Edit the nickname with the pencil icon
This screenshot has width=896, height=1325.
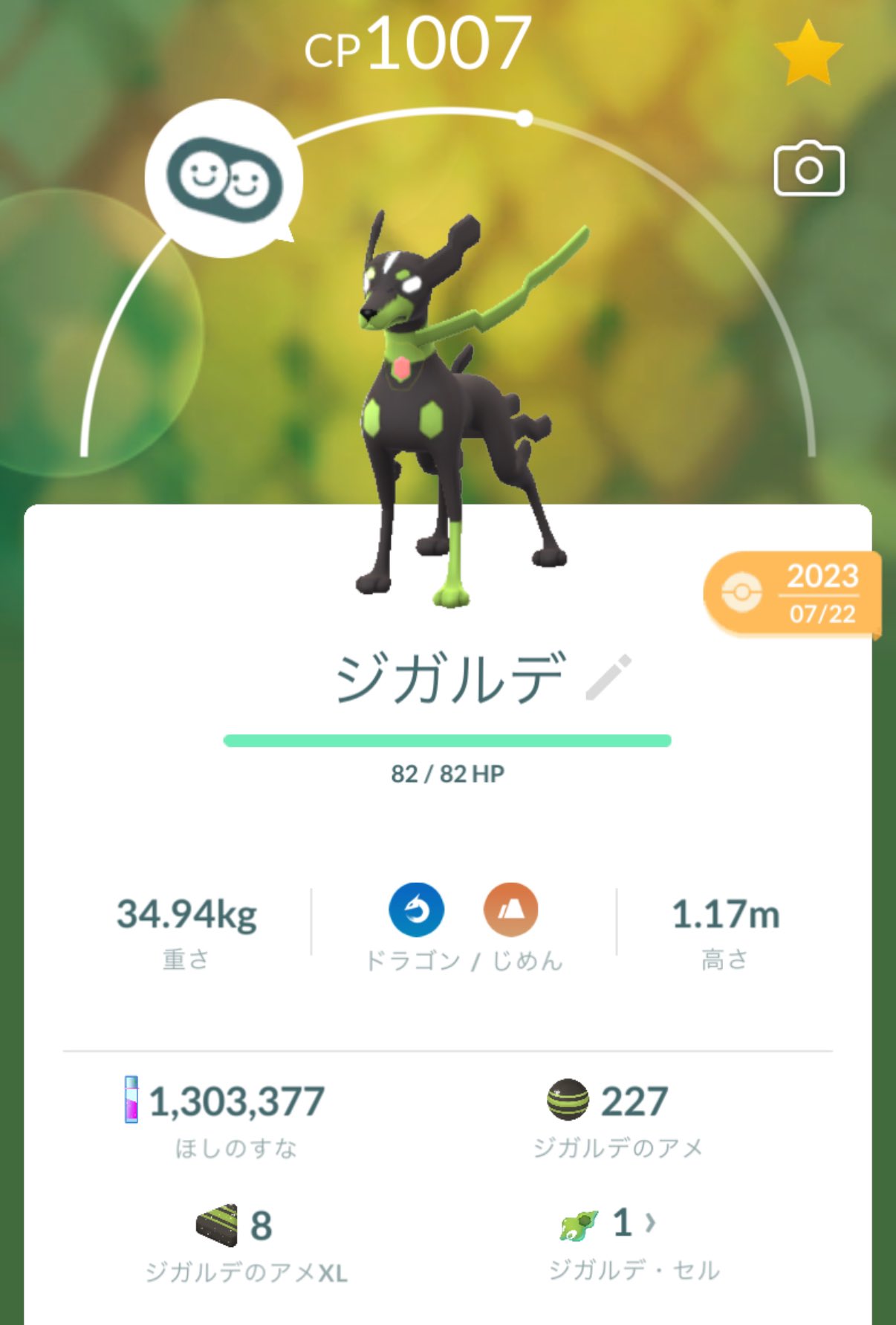click(x=608, y=677)
